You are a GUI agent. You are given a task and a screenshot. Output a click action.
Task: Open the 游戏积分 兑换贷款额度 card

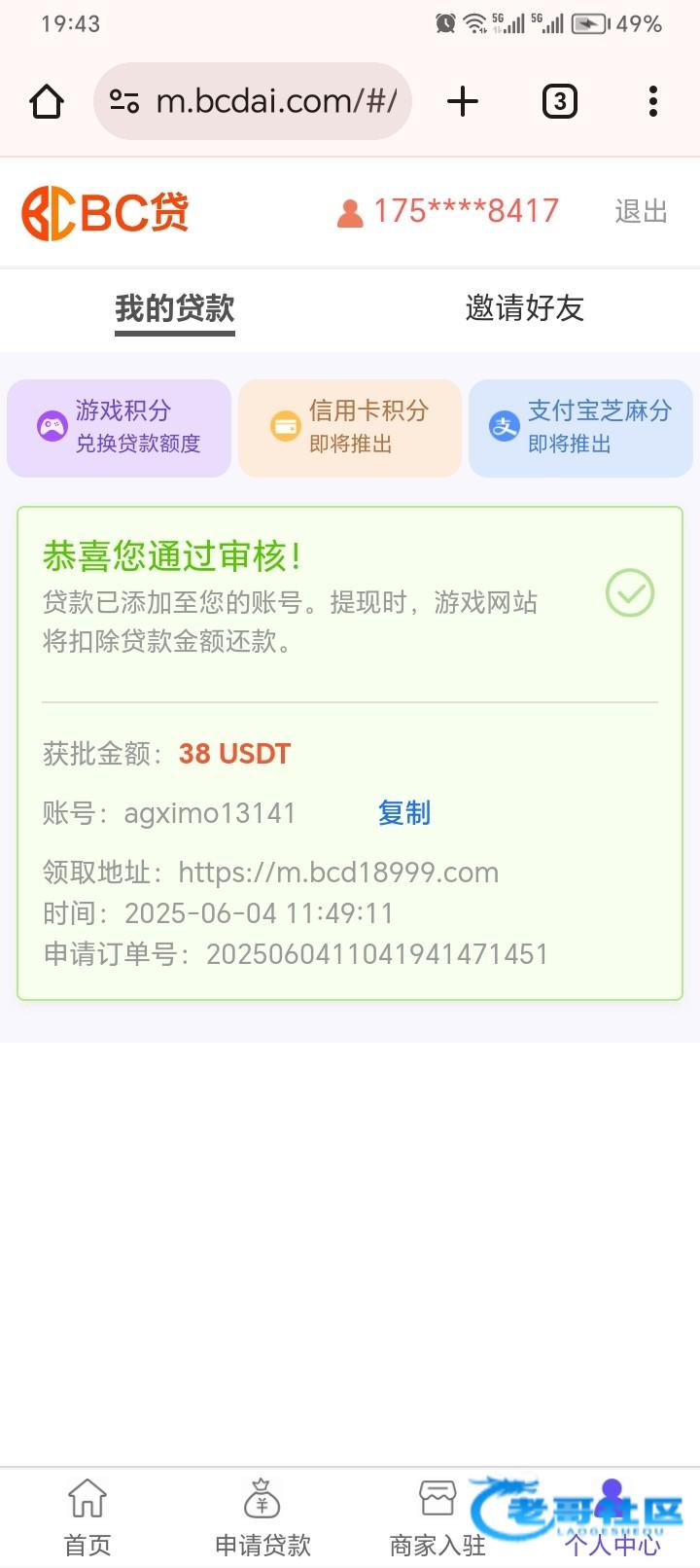(x=119, y=428)
